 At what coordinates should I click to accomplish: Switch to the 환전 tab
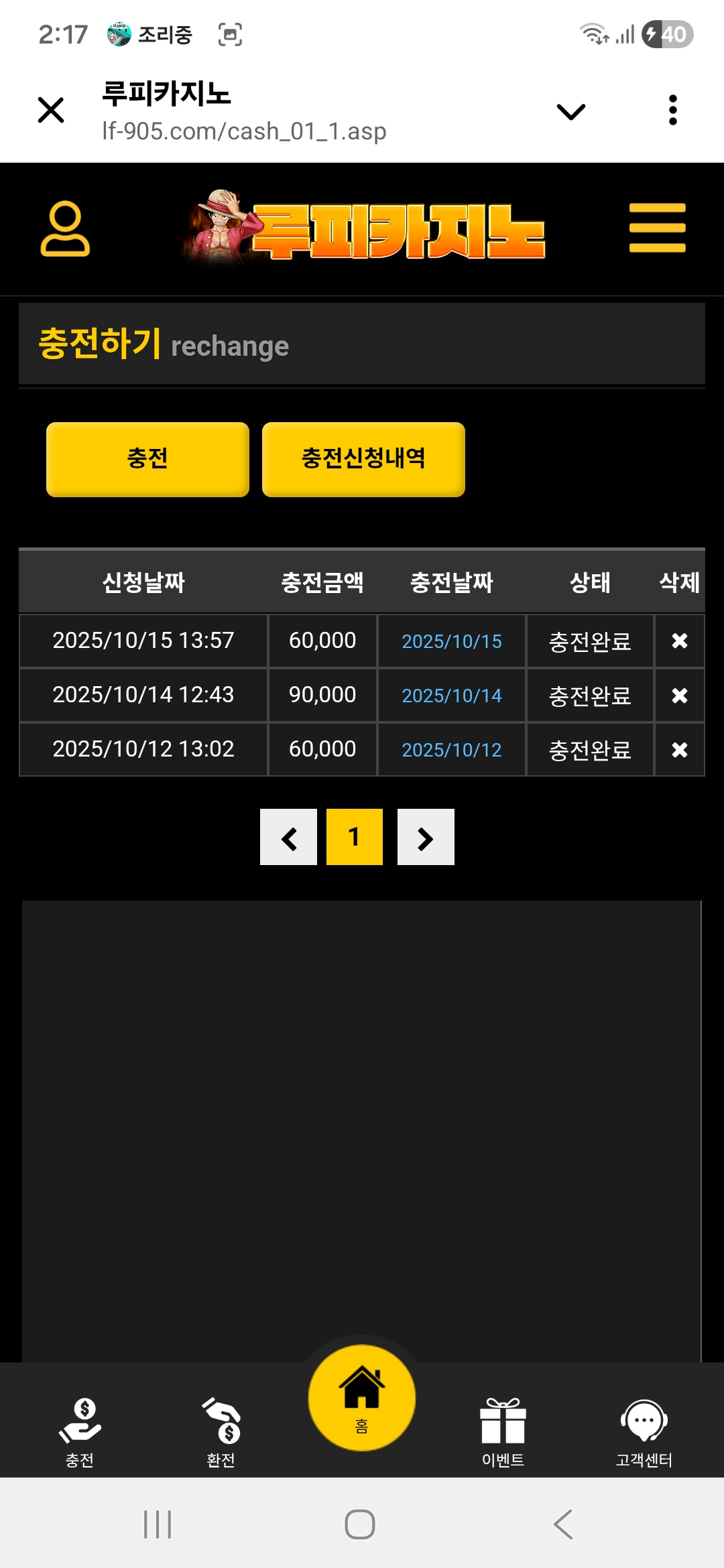(221, 1432)
